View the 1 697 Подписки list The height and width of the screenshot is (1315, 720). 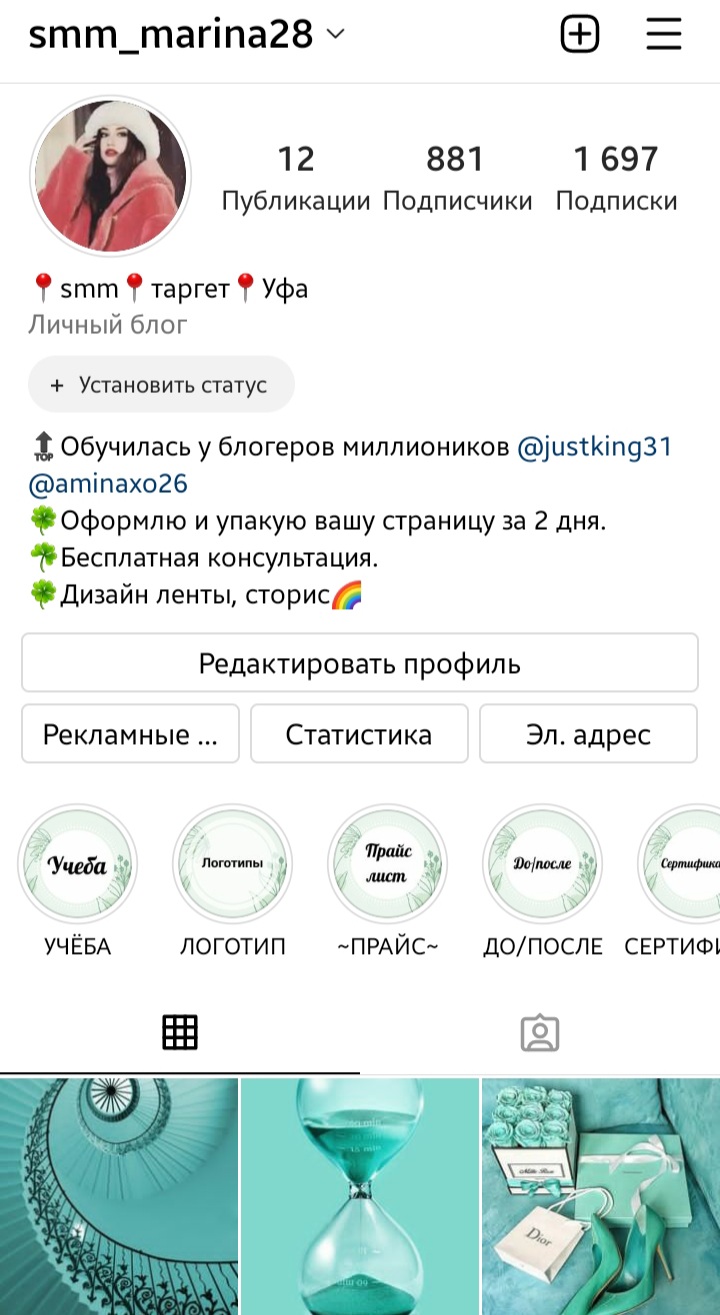tap(616, 178)
